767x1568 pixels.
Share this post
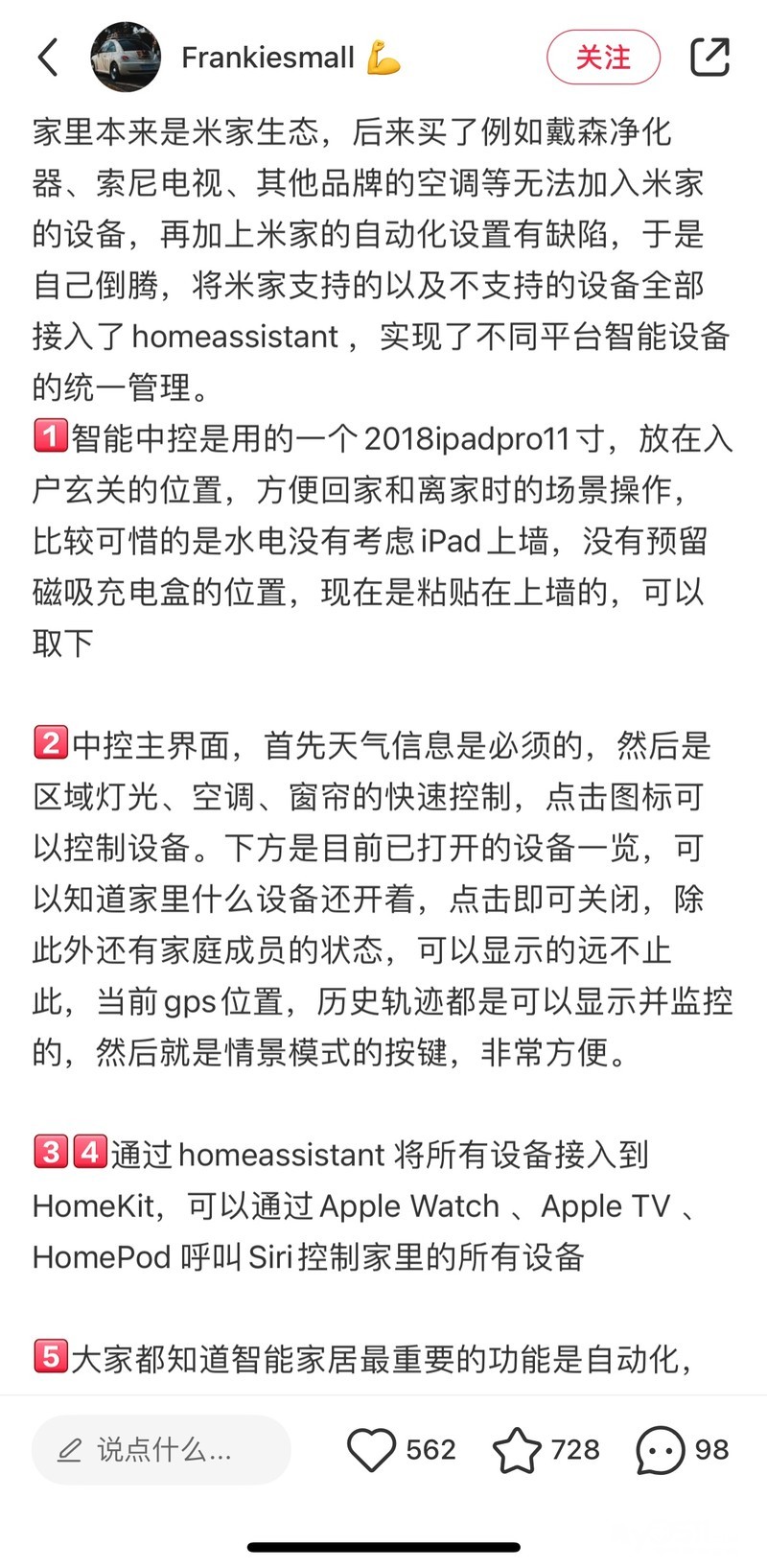pos(709,58)
